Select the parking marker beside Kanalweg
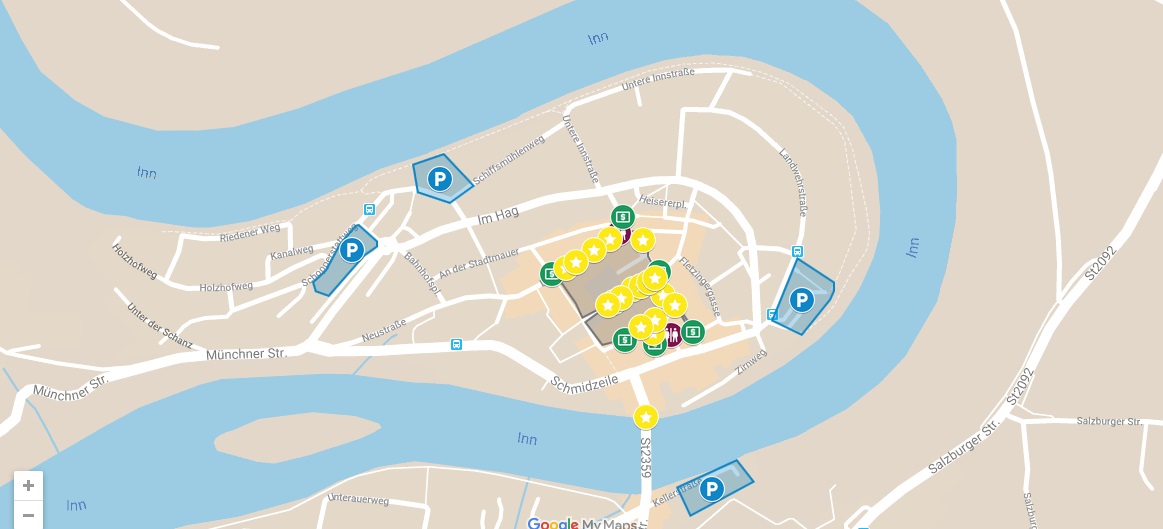This screenshot has height=529, width=1163. click(351, 250)
